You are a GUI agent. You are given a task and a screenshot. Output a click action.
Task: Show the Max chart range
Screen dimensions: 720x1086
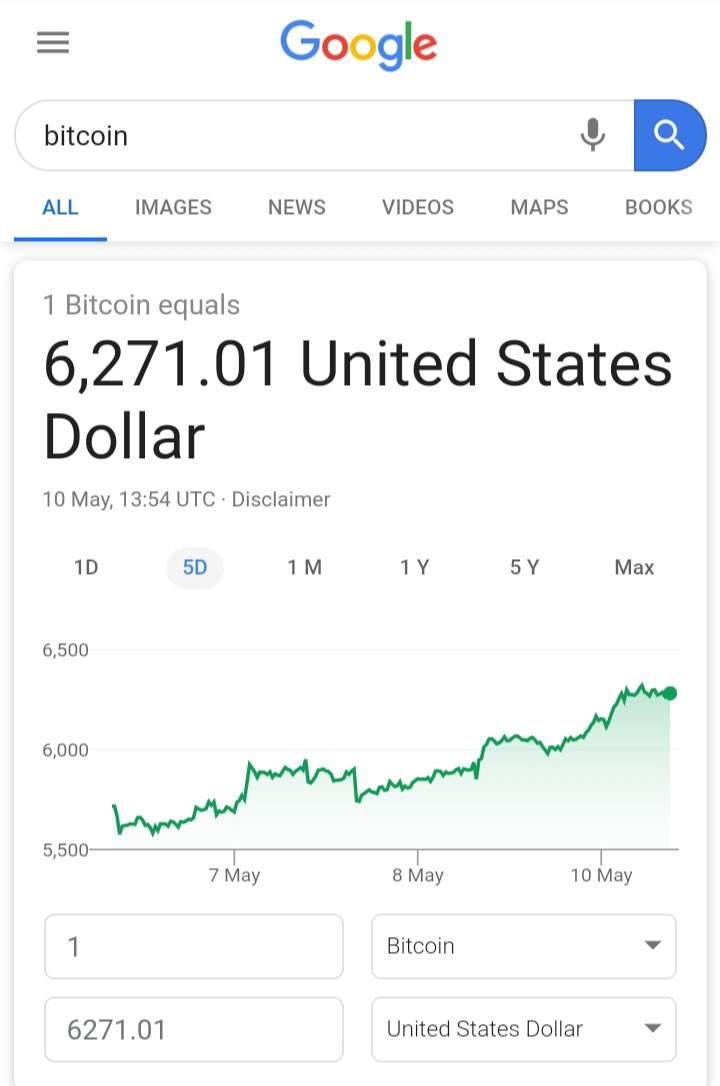(634, 568)
